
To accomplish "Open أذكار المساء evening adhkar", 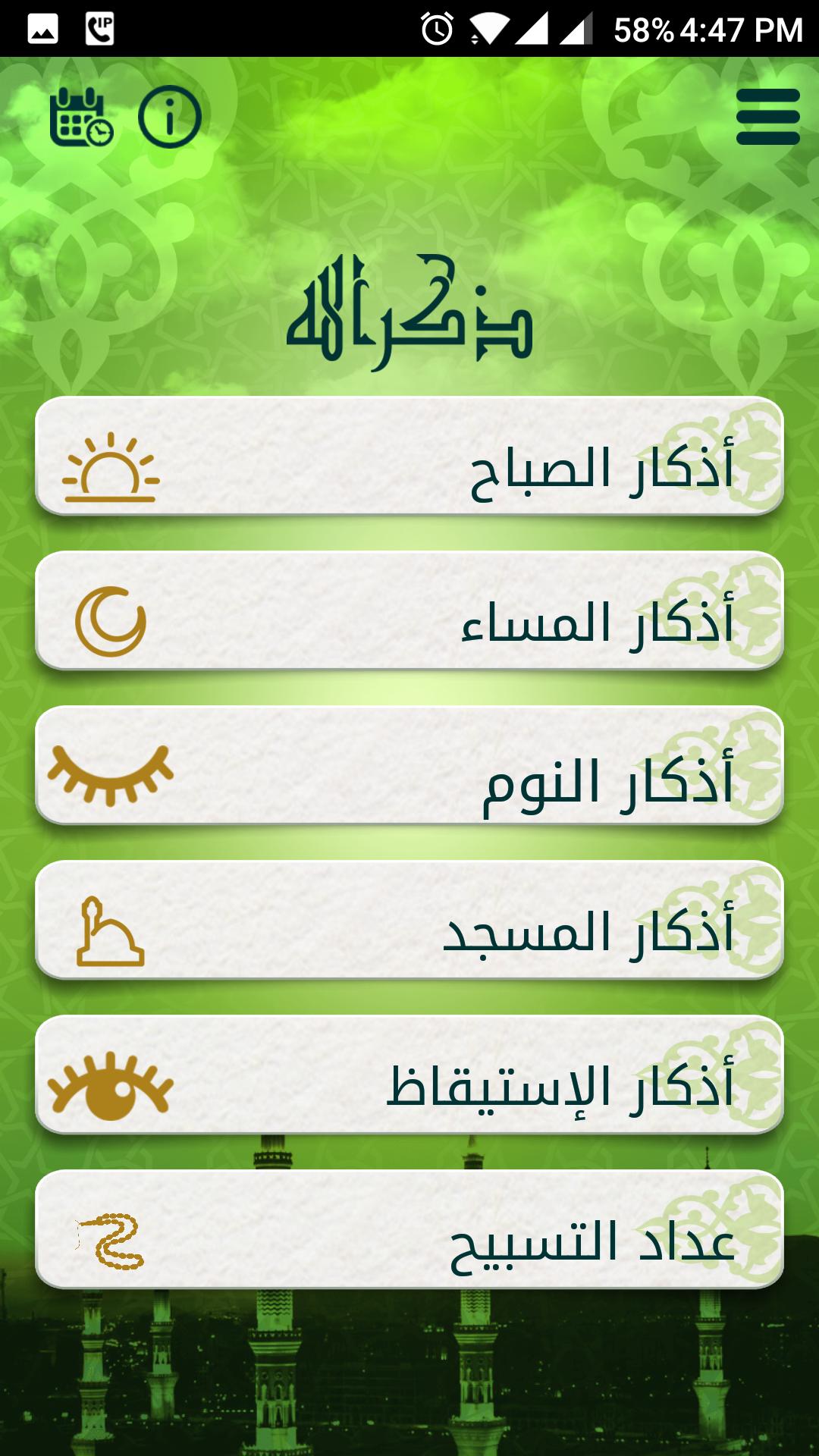I will point(409,610).
